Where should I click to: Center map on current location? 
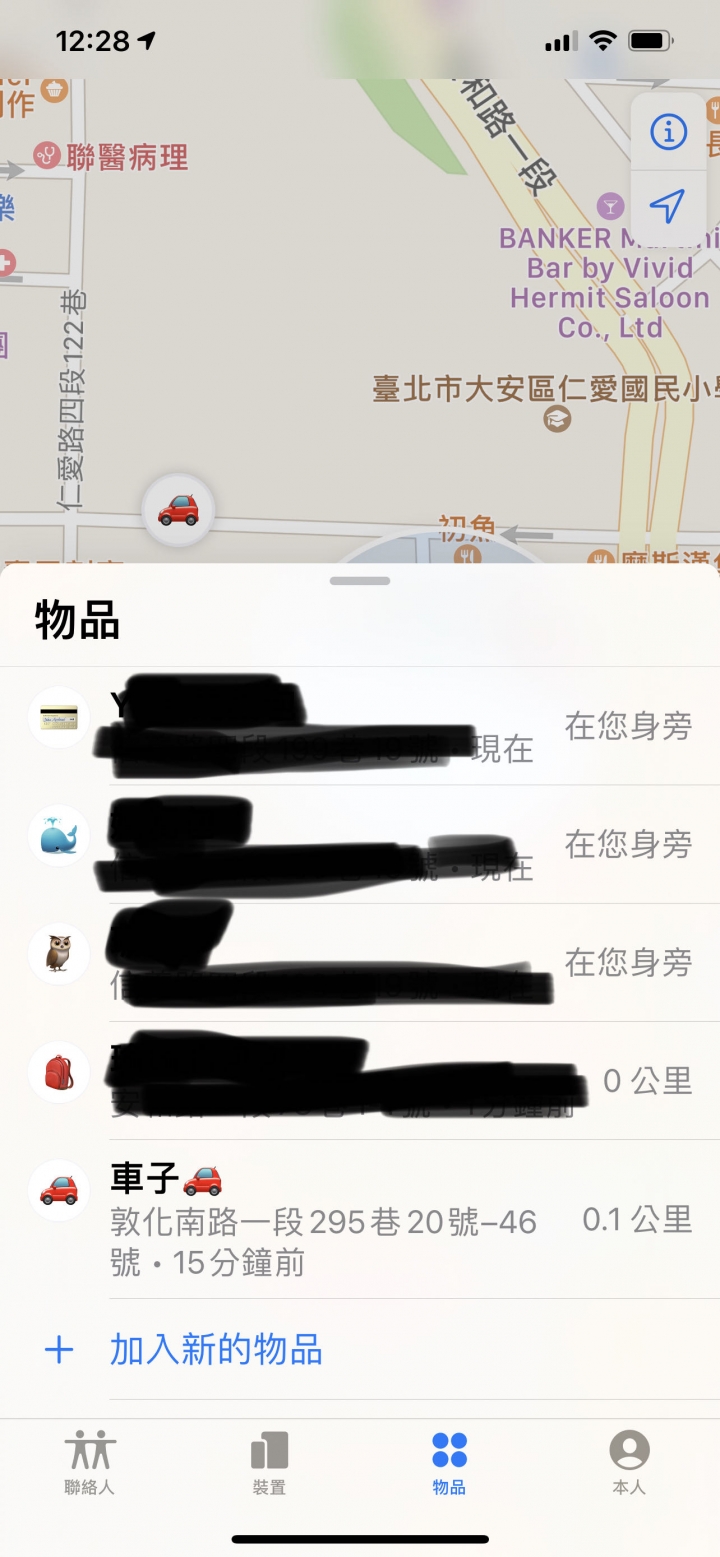(x=668, y=207)
